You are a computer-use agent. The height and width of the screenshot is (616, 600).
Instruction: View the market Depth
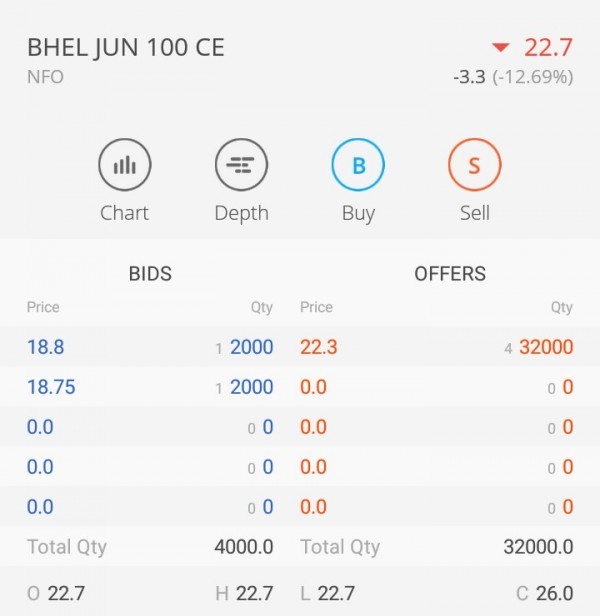pyautogui.click(x=241, y=166)
